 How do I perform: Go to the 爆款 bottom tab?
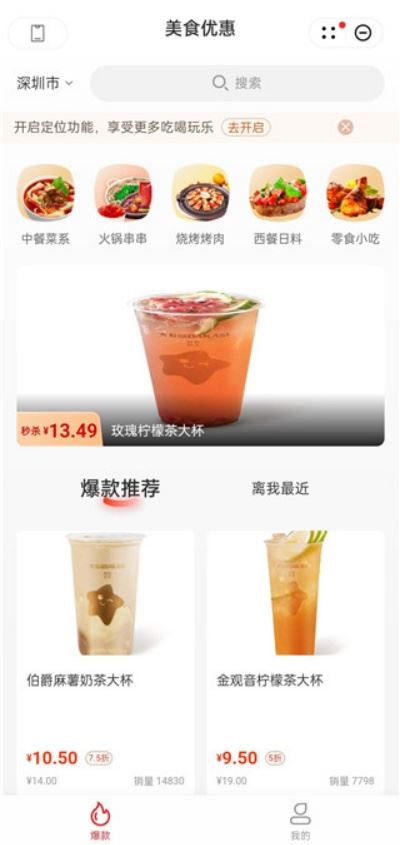pos(100,822)
